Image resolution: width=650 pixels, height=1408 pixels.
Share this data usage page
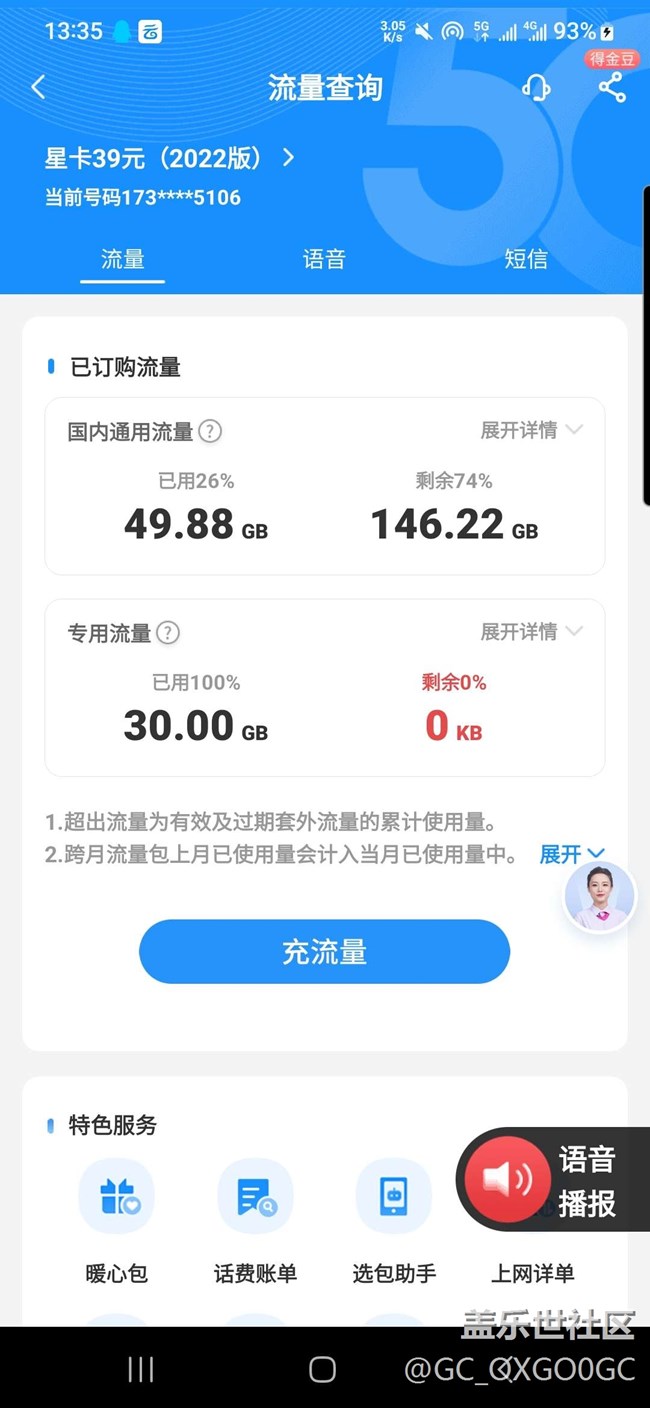point(612,88)
